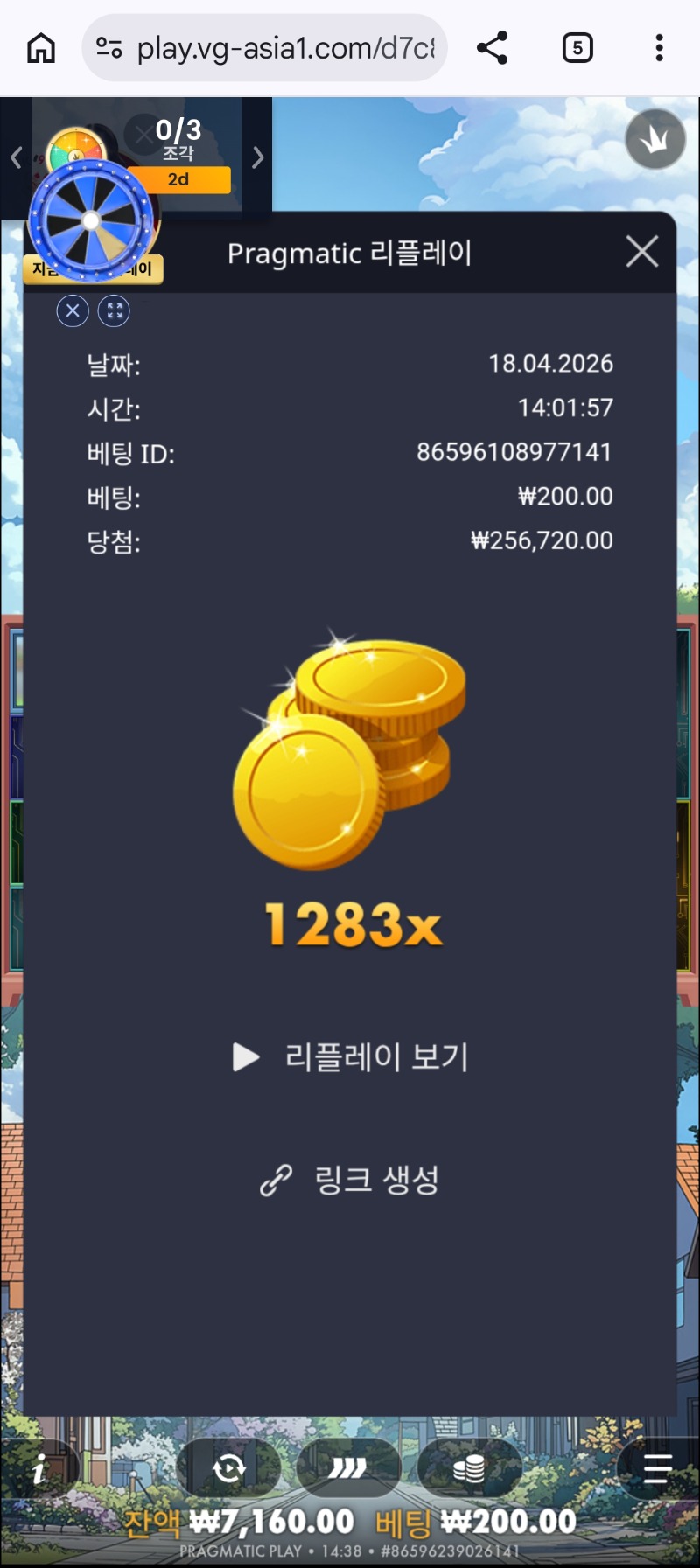Open the bet amount coin stack

pyautogui.click(x=469, y=1468)
